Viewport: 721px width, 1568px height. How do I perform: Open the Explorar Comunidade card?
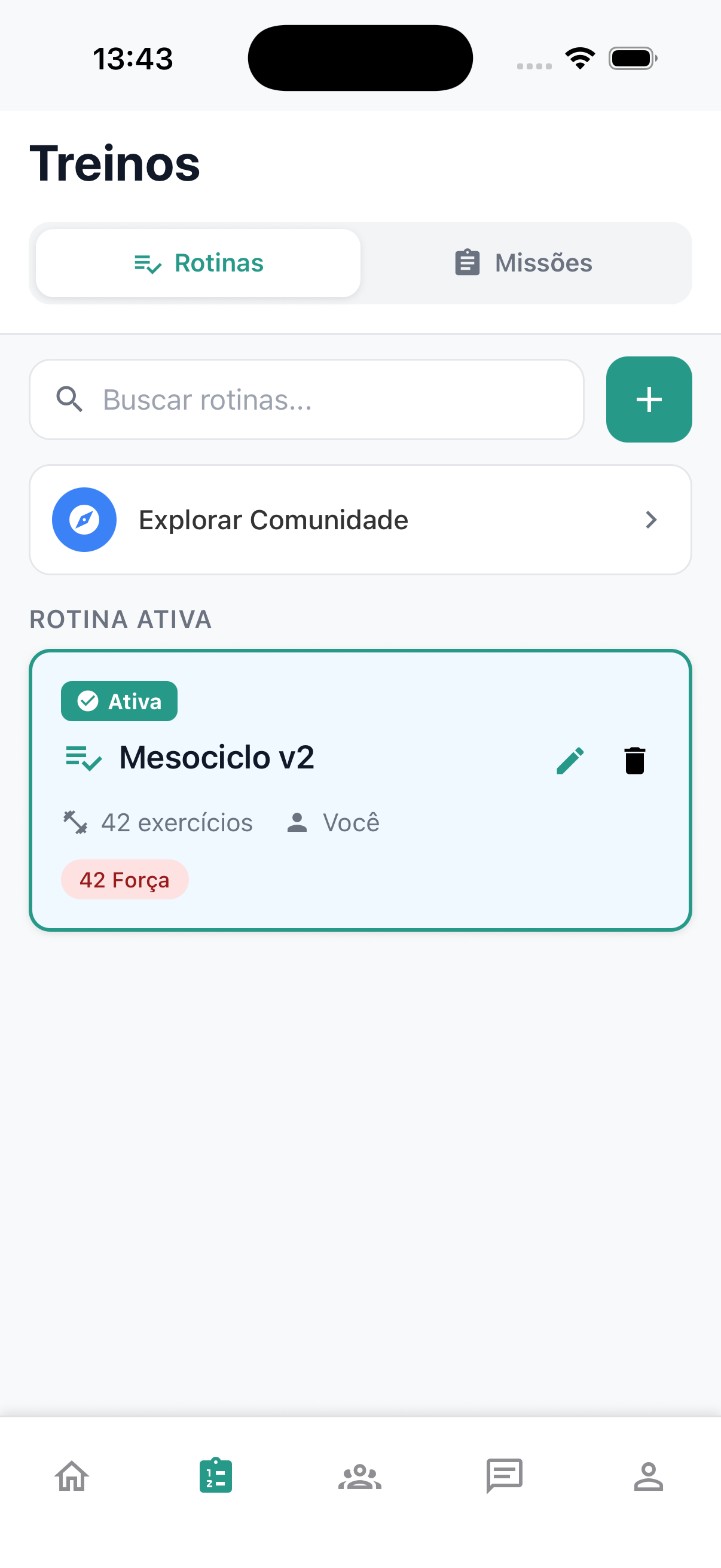click(360, 519)
